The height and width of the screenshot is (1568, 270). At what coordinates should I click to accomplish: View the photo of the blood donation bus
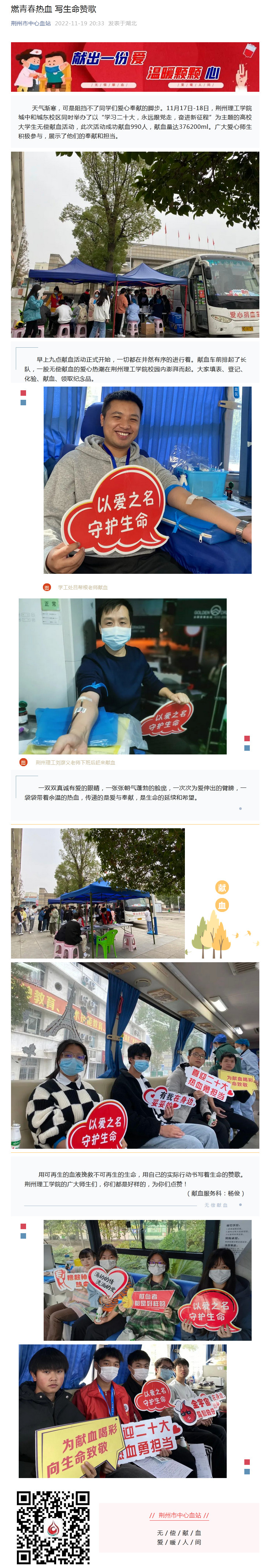pyautogui.click(x=135, y=245)
